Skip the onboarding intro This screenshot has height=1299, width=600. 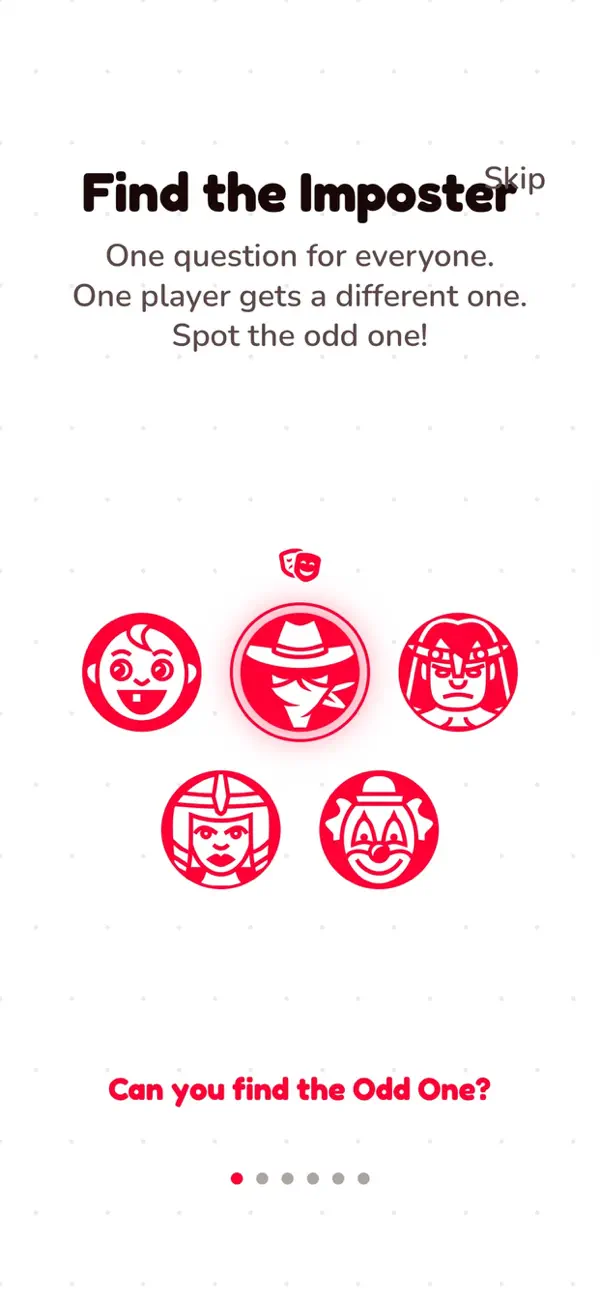(x=515, y=180)
